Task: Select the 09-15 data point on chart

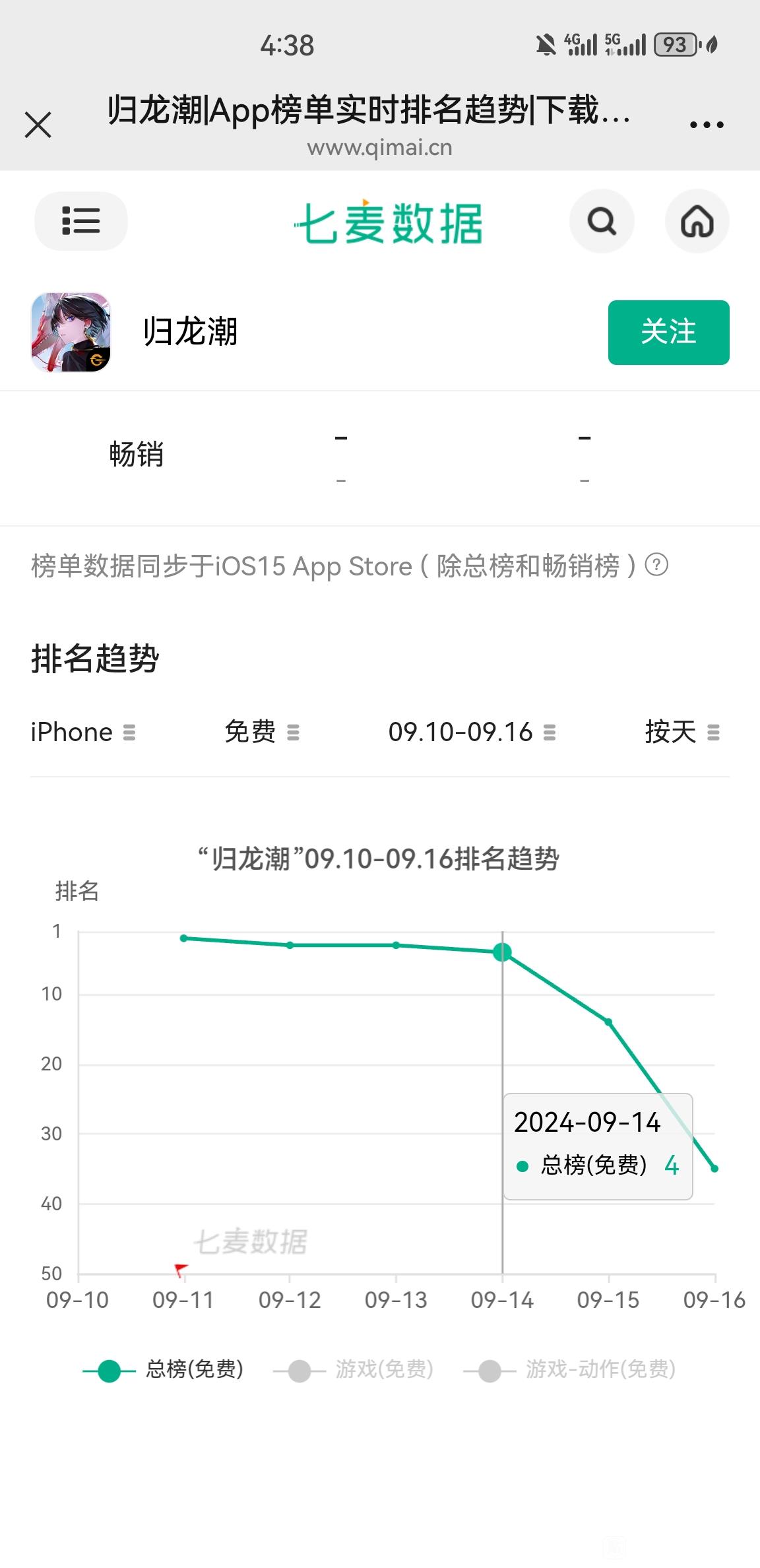Action: coord(608,1022)
